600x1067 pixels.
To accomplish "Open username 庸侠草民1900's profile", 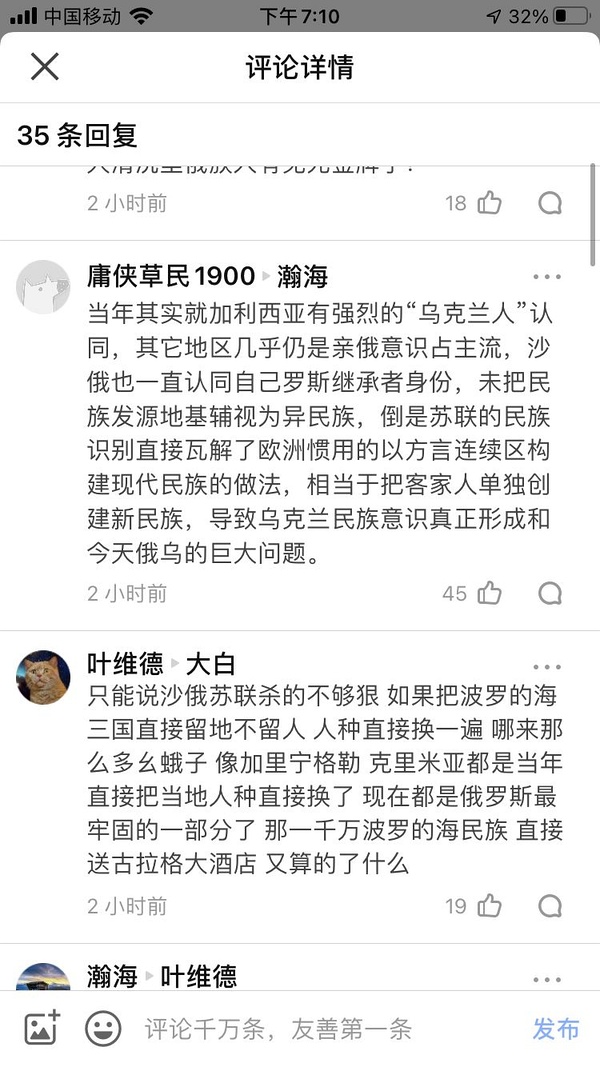I will point(171,276).
